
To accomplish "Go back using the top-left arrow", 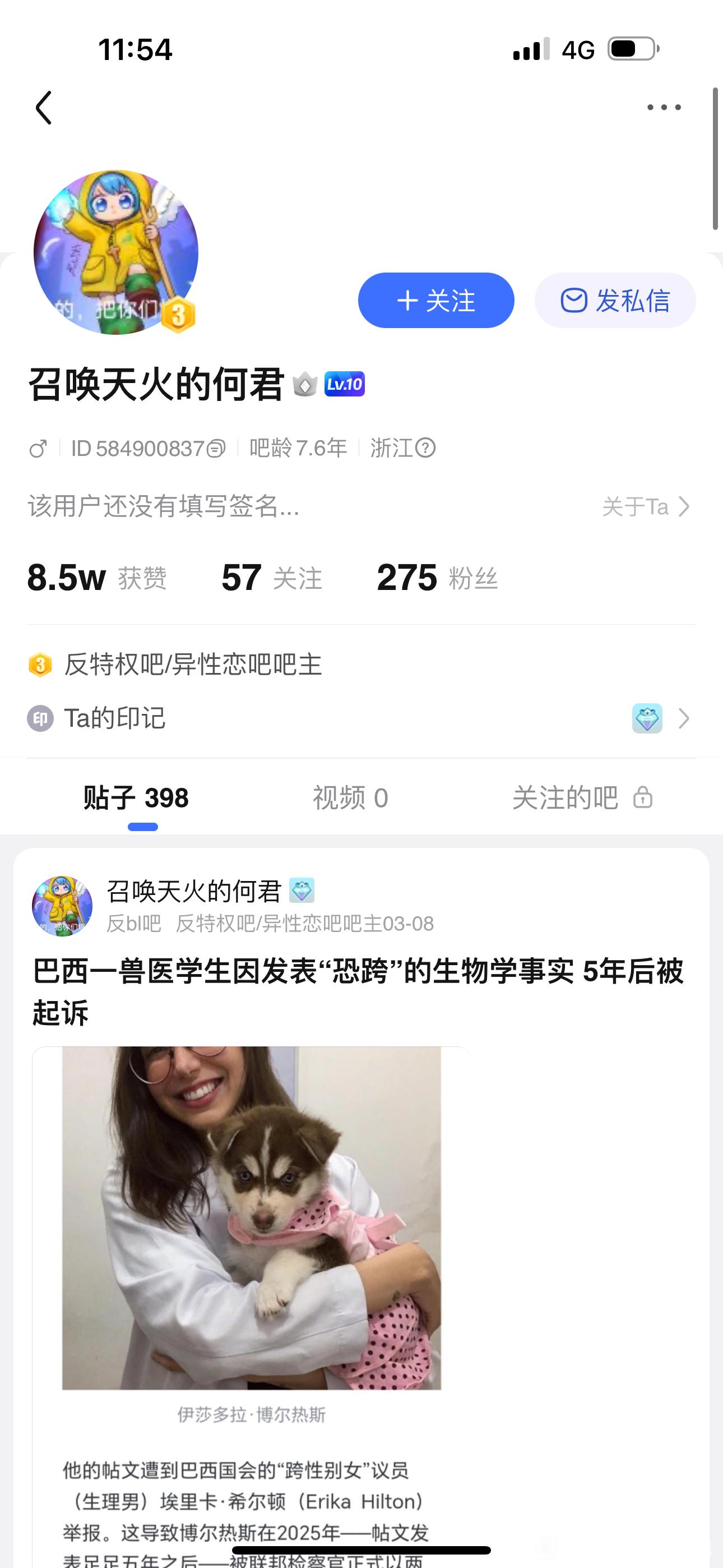I will click(x=44, y=108).
